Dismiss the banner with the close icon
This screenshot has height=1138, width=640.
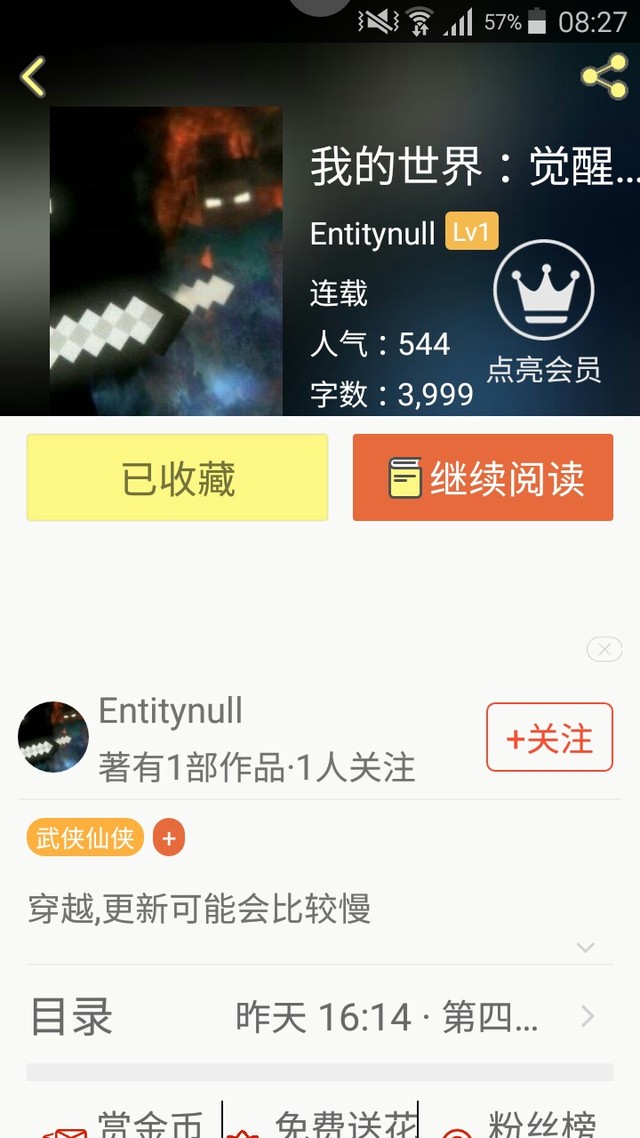coord(604,650)
